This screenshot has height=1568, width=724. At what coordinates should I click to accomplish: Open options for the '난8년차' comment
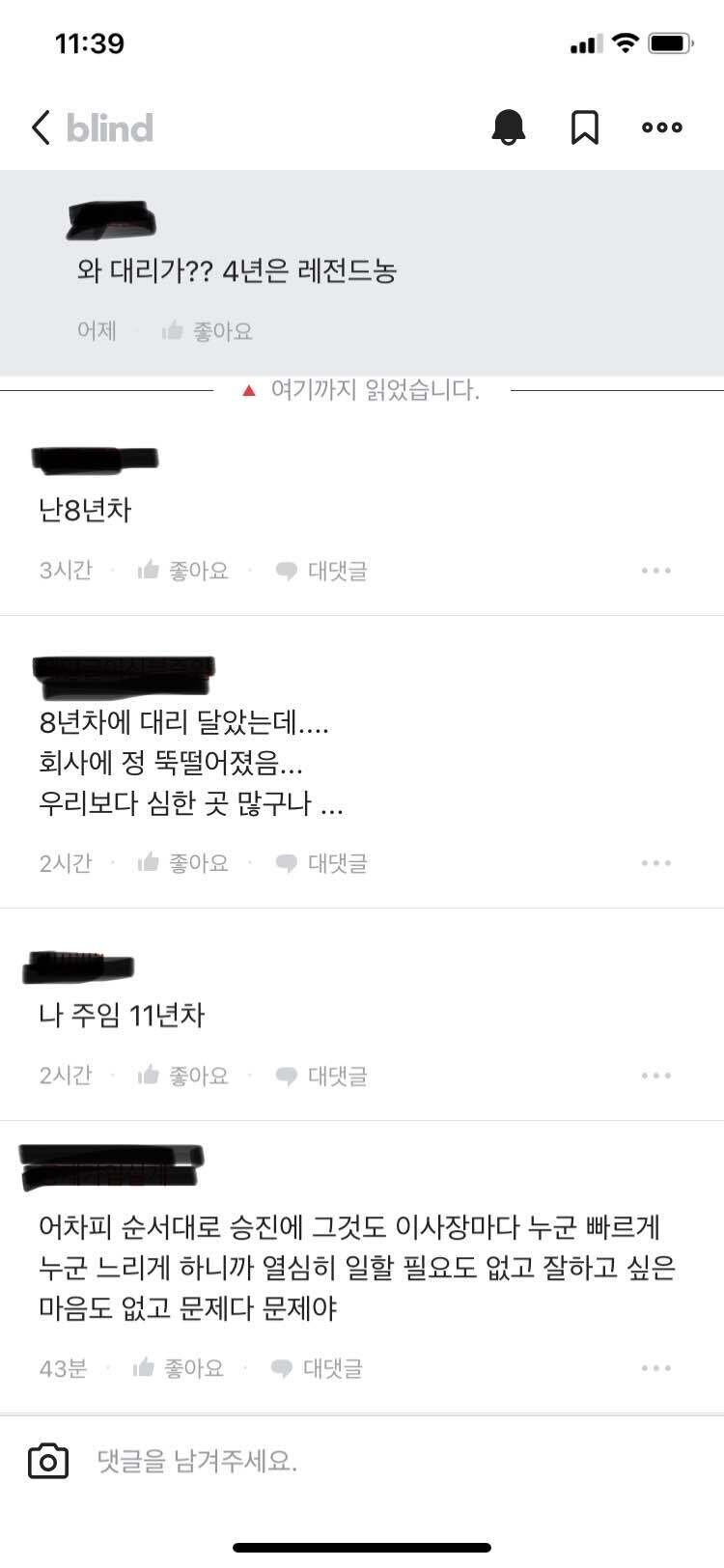tap(657, 571)
